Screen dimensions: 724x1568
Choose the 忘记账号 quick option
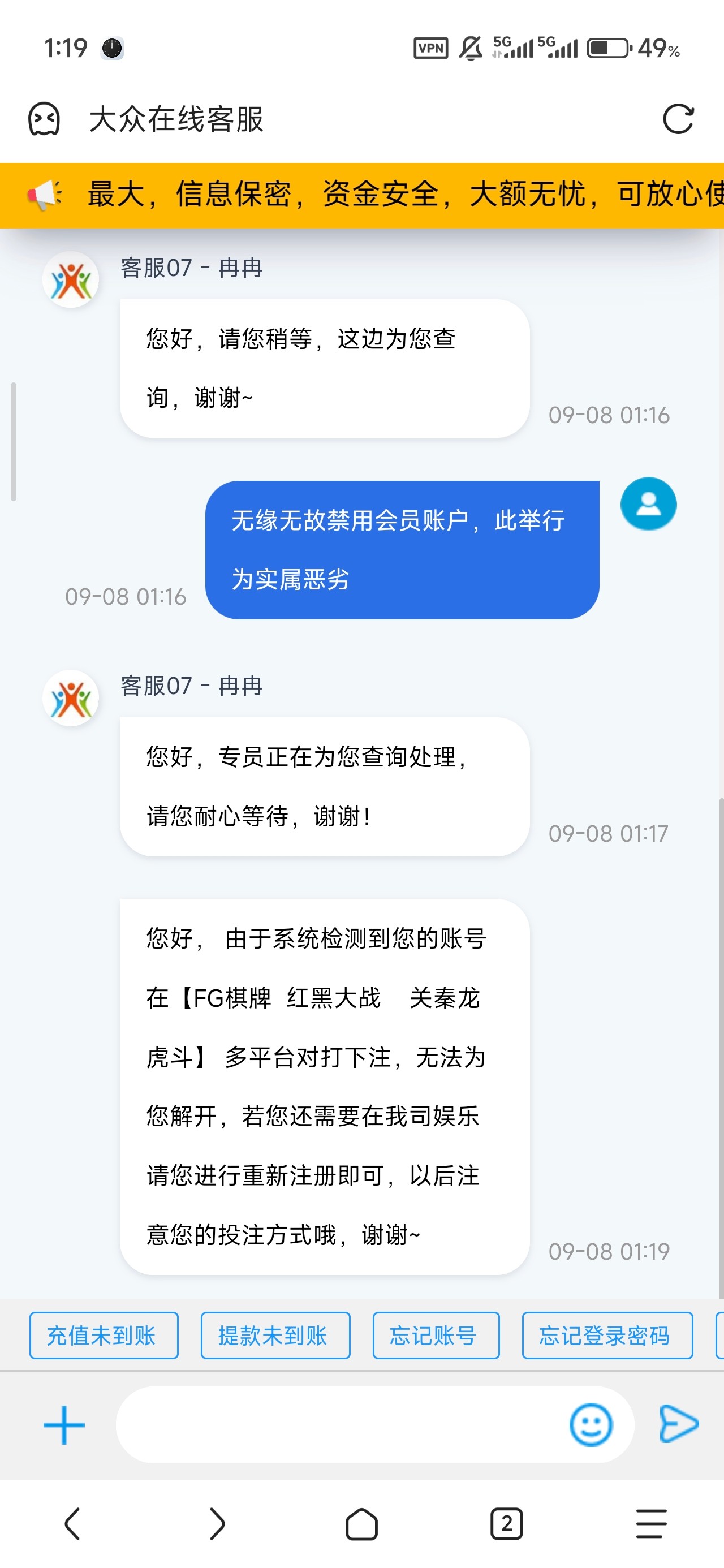436,1336
